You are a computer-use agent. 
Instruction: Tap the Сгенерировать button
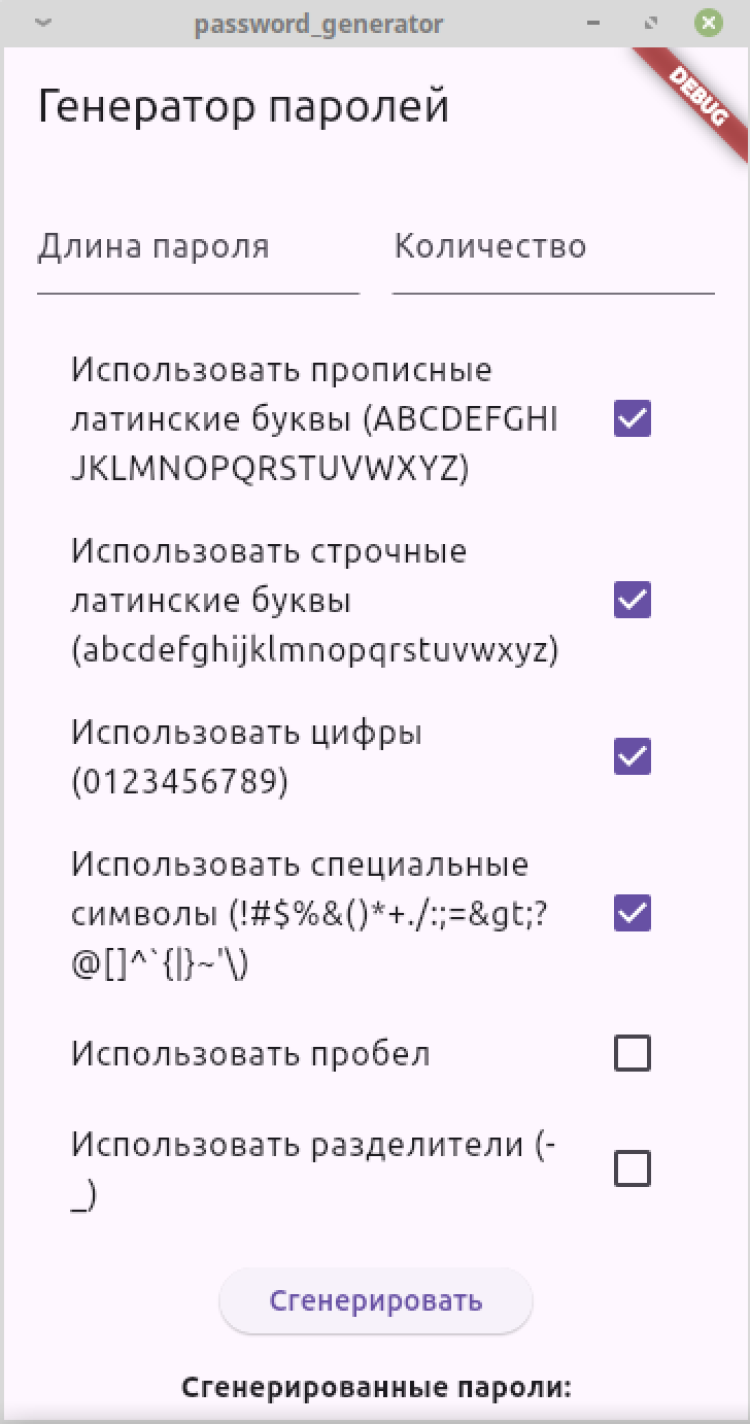coord(375,1301)
